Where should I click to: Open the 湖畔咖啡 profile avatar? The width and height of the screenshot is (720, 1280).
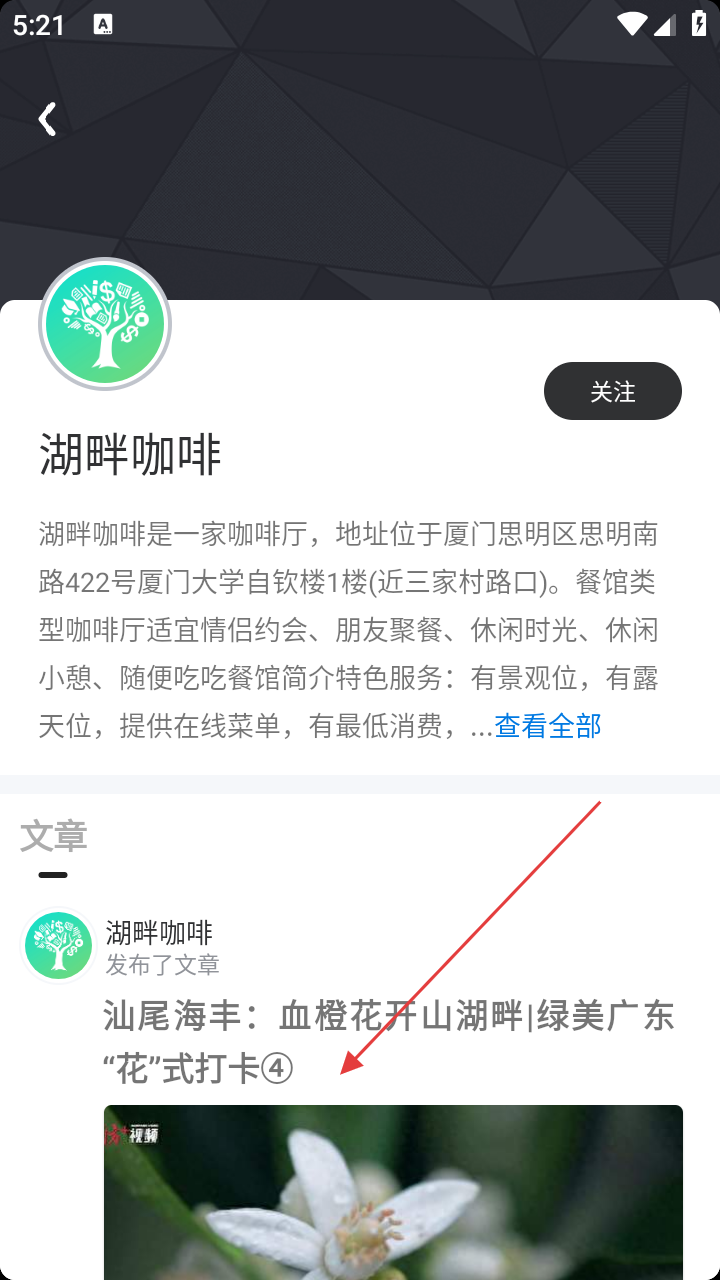click(x=105, y=324)
